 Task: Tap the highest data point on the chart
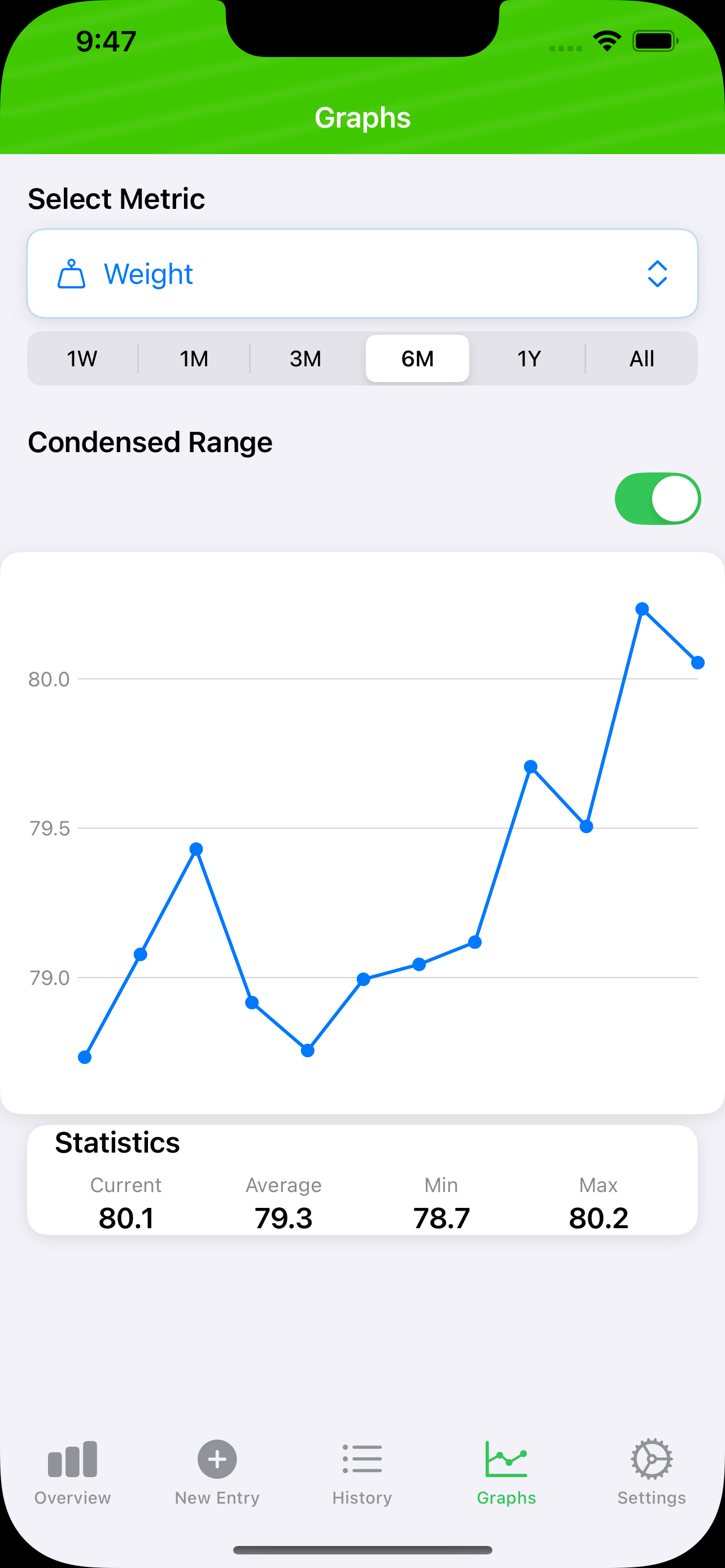tap(642, 608)
